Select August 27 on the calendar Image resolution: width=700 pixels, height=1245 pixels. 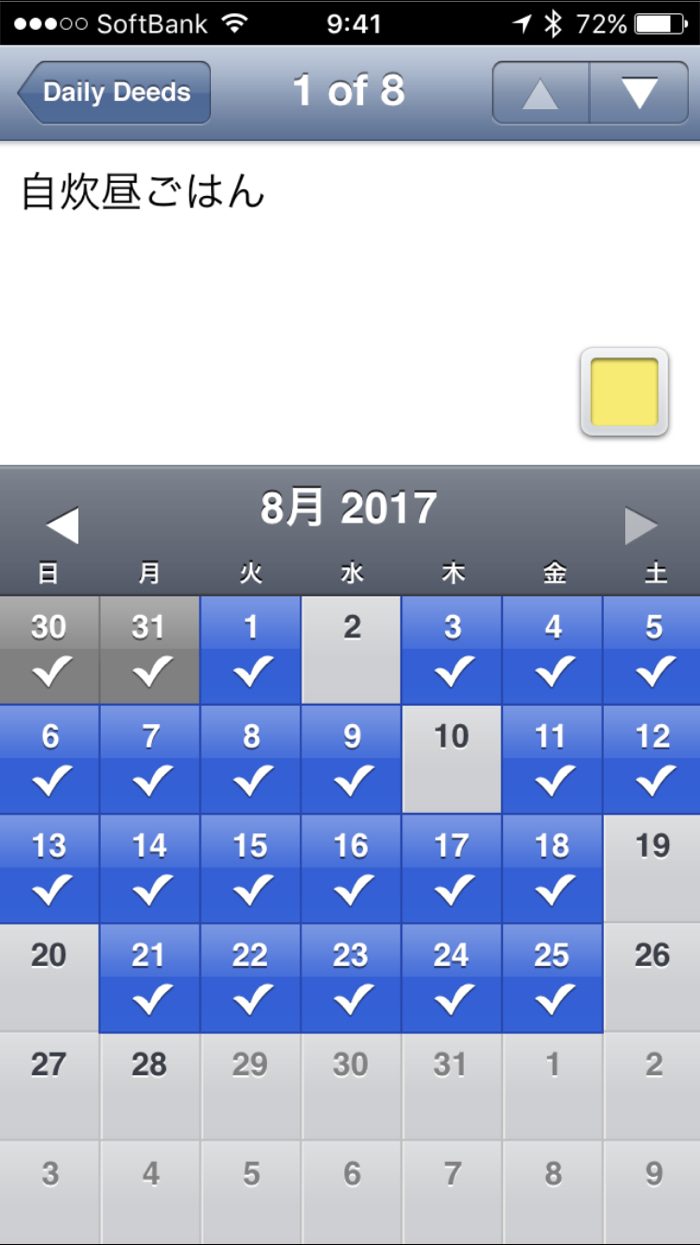49,1086
